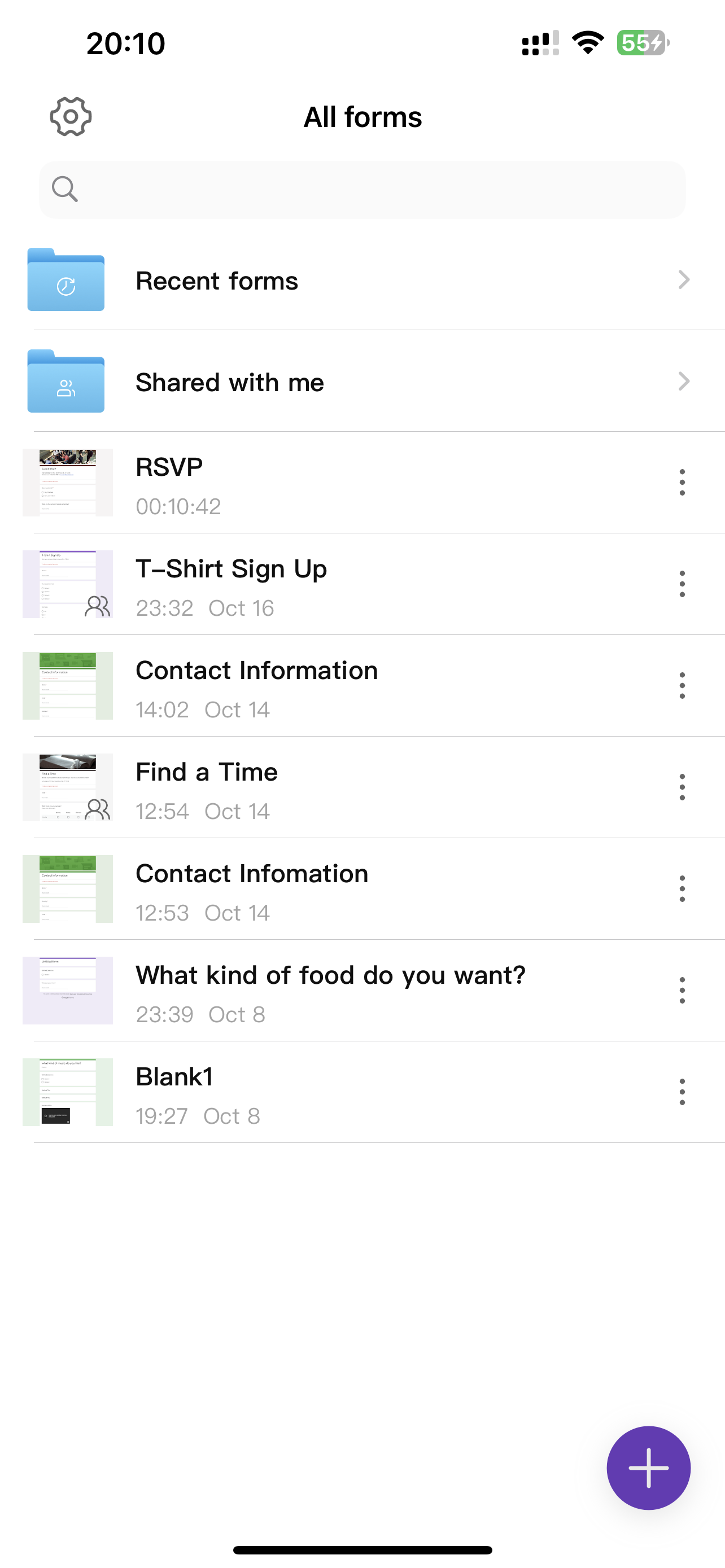725x1568 pixels.
Task: Show more options for Contact Infomation
Action: [682, 890]
